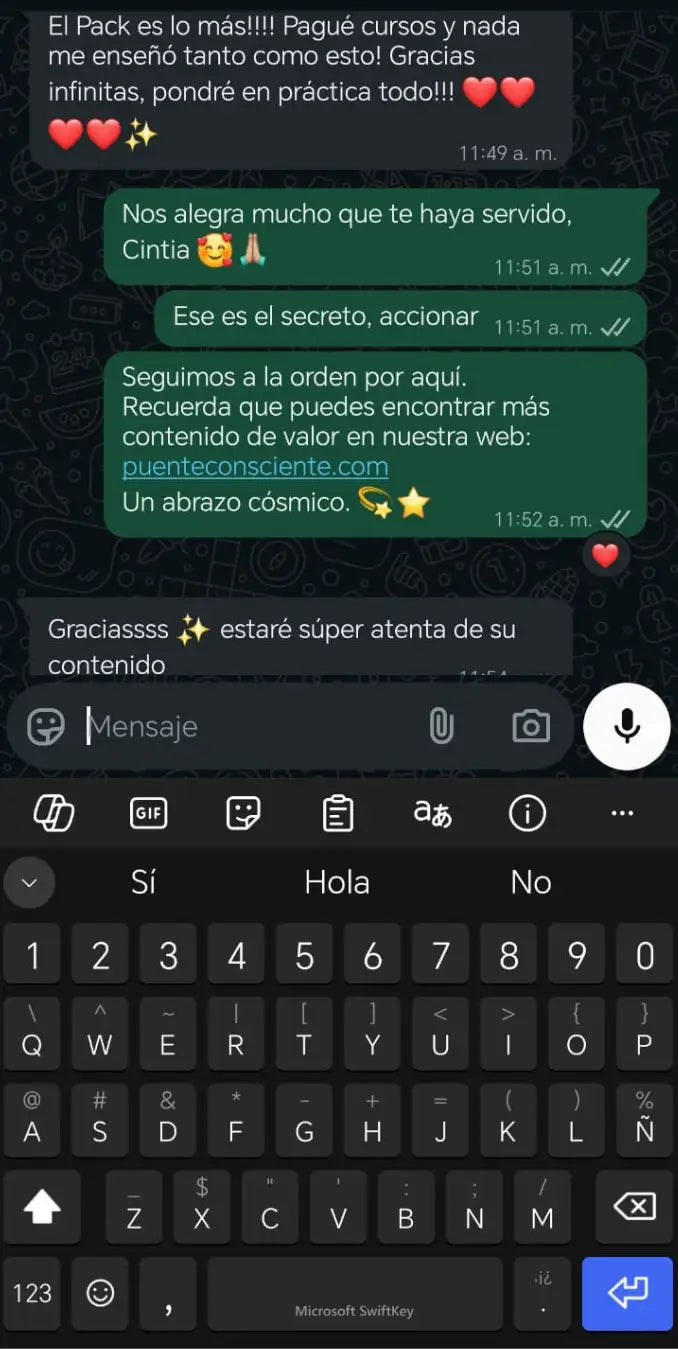Open the camera from message bar
The width and height of the screenshot is (678, 1349).
(x=530, y=727)
